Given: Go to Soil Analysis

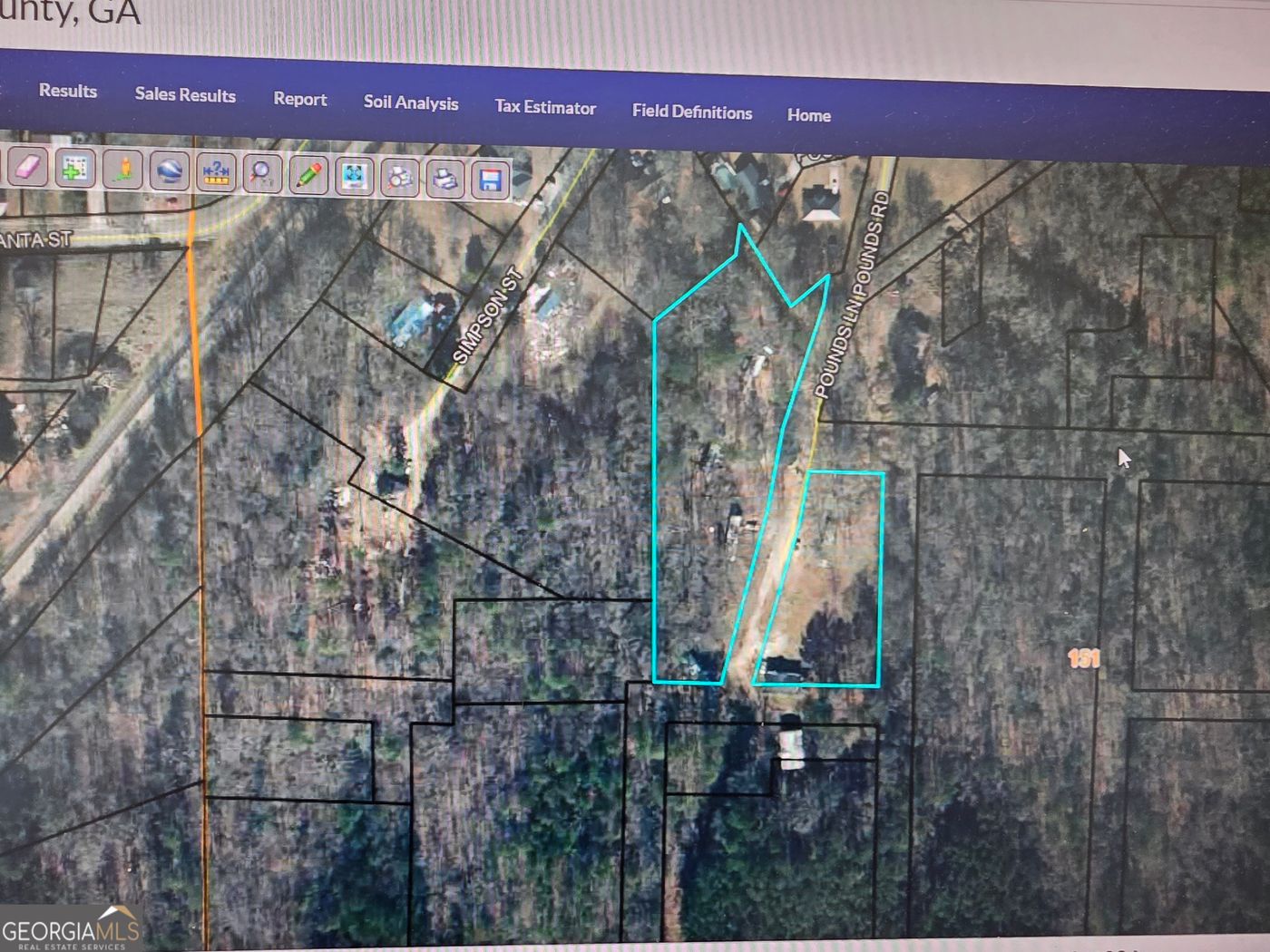Looking at the screenshot, I should coord(411,102).
